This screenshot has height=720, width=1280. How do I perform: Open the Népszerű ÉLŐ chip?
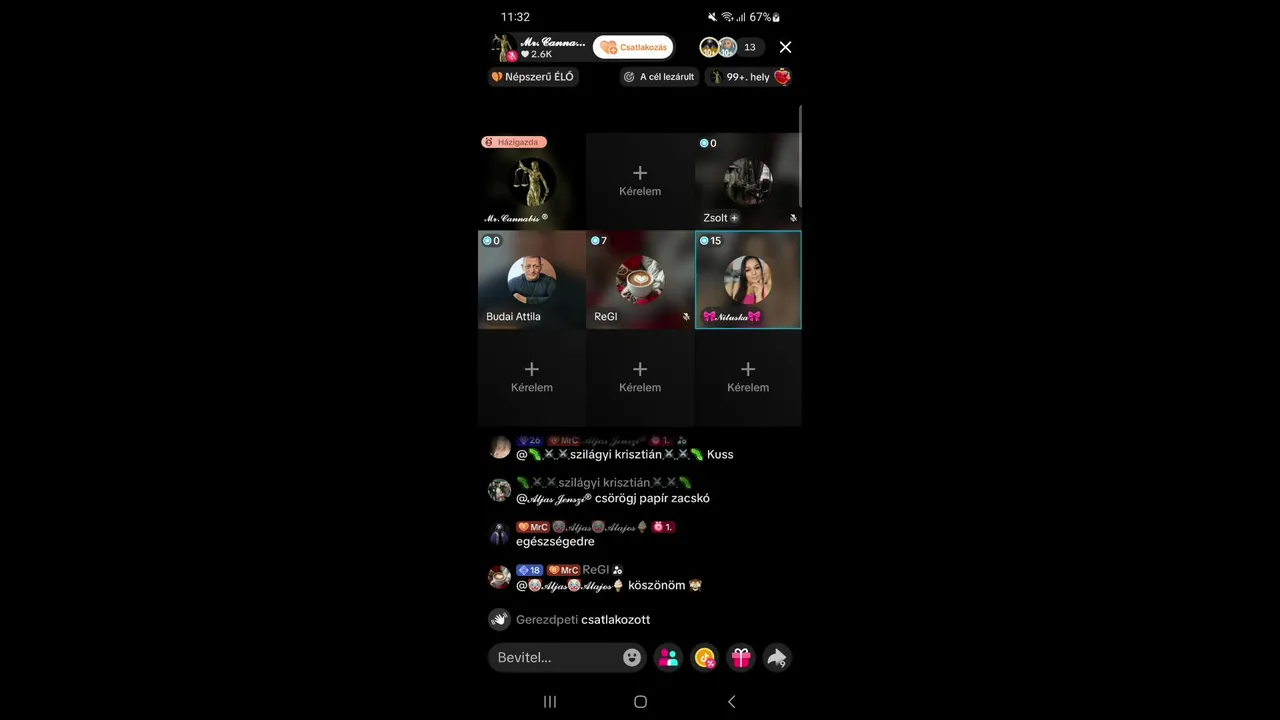(533, 77)
